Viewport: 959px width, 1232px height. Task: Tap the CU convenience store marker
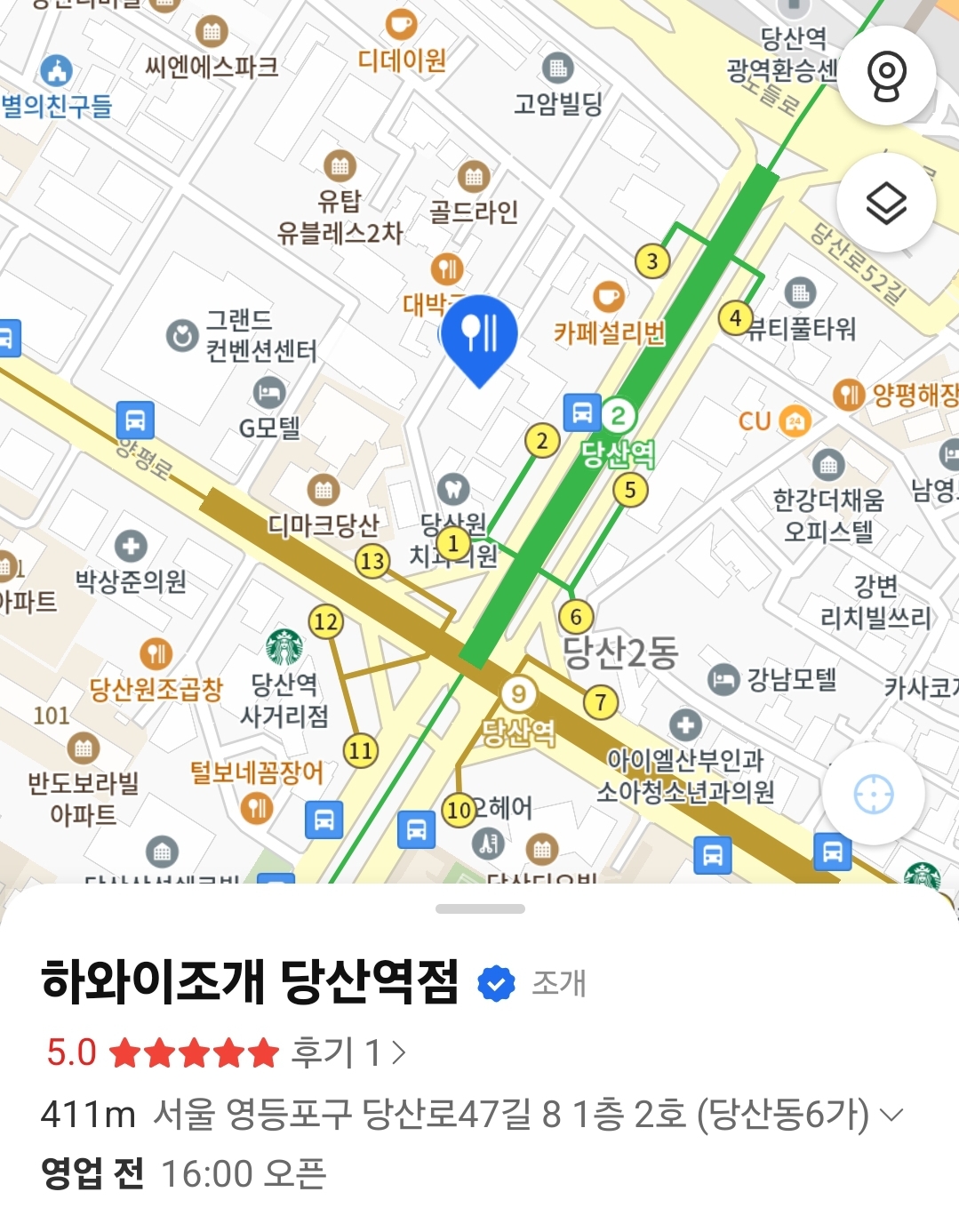tap(795, 420)
